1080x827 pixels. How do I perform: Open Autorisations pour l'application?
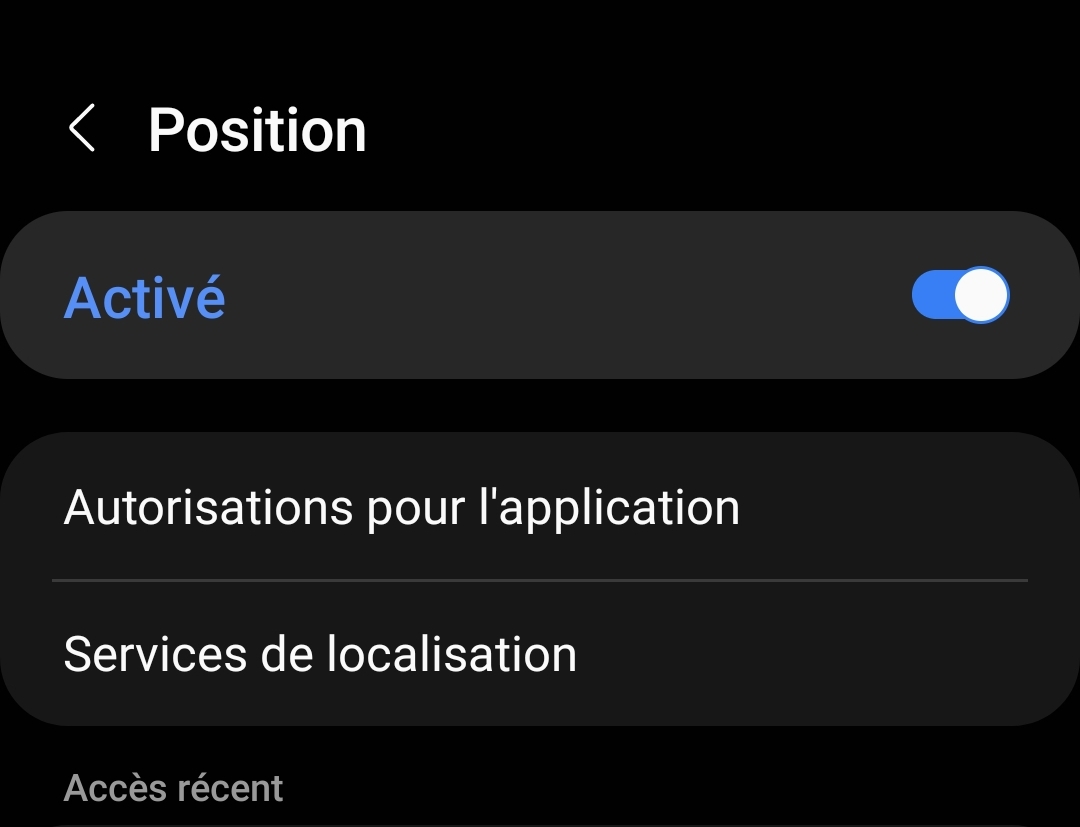tap(402, 507)
